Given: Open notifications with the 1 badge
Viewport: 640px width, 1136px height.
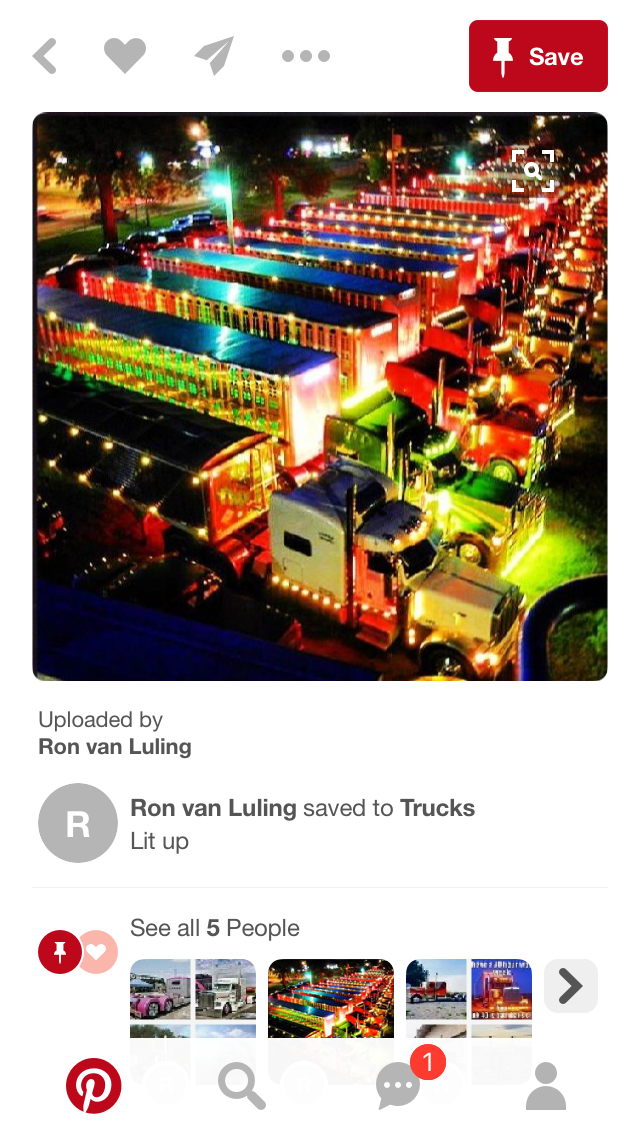Looking at the screenshot, I should (399, 1086).
